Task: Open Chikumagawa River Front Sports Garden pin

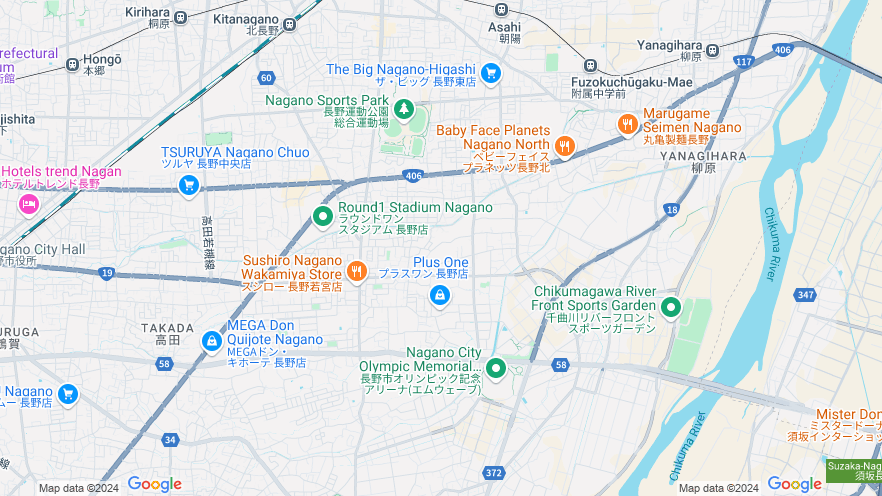Action: [670, 307]
